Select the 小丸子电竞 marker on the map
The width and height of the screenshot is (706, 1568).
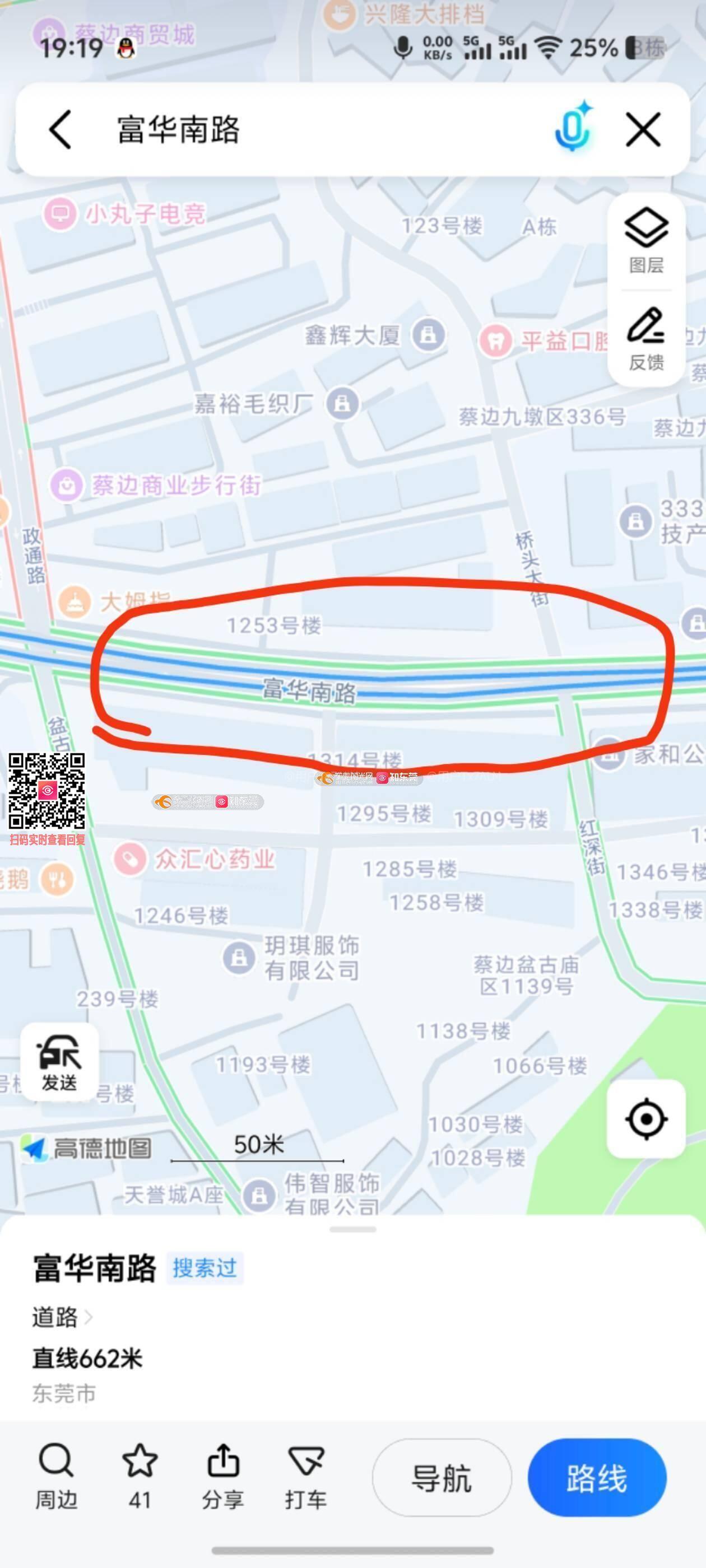[60, 214]
